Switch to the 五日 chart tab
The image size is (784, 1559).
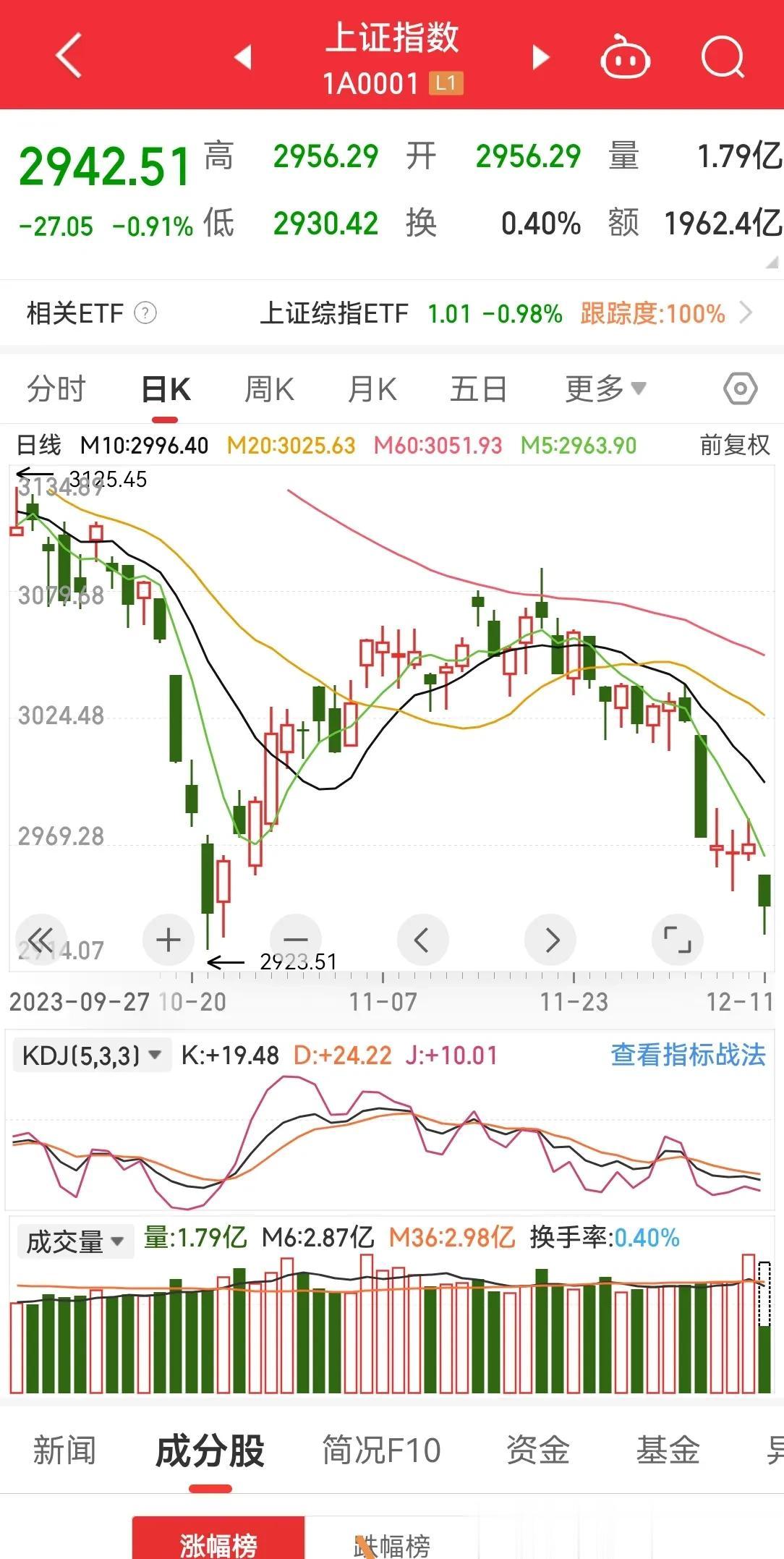tap(478, 389)
